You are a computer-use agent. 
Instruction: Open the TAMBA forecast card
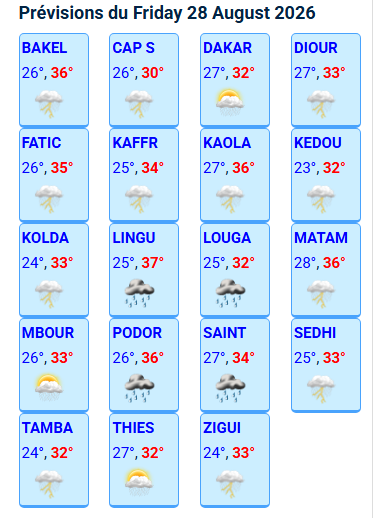pos(54,460)
